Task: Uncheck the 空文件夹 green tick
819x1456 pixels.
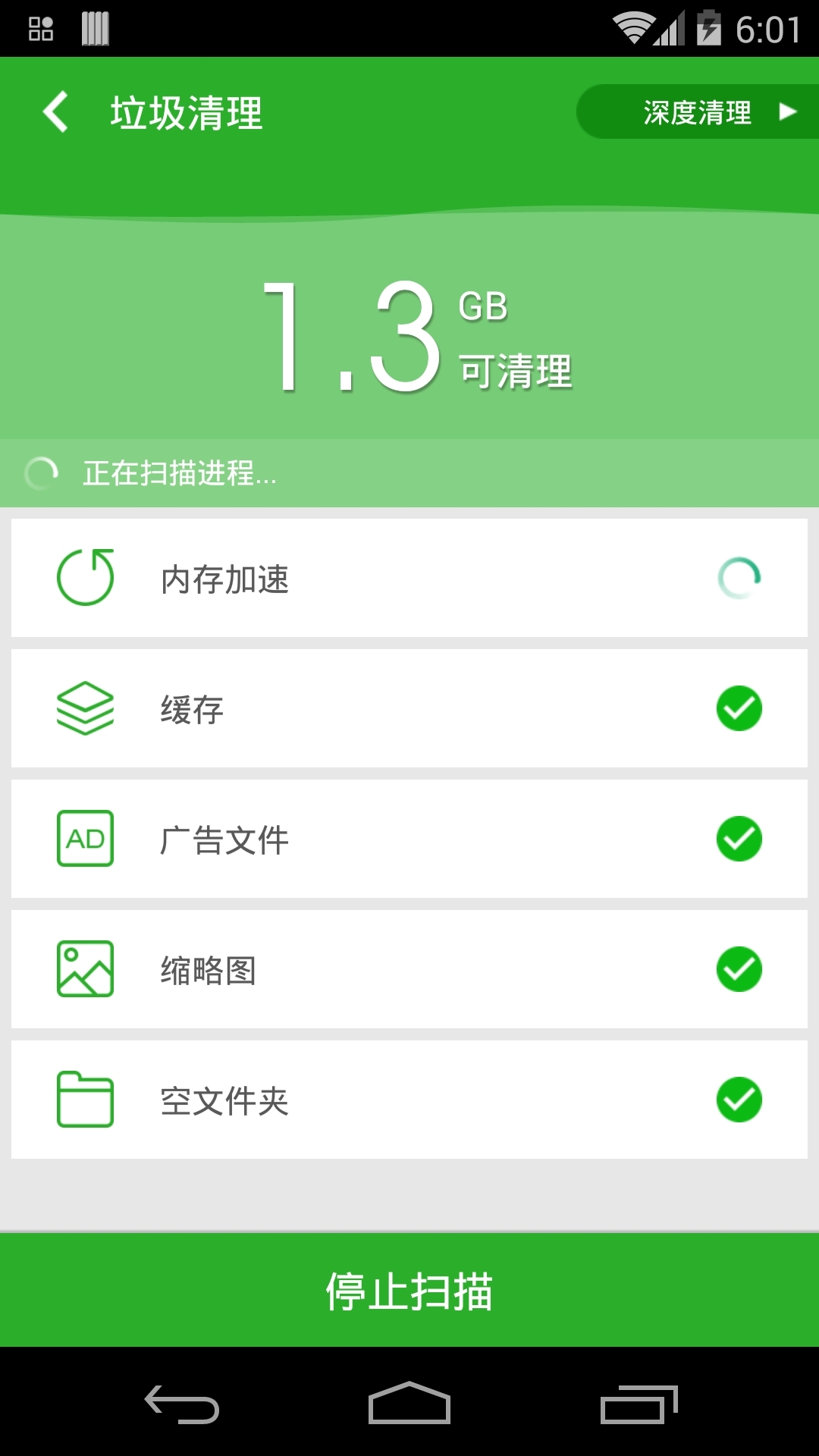Action: pyautogui.click(x=739, y=1100)
